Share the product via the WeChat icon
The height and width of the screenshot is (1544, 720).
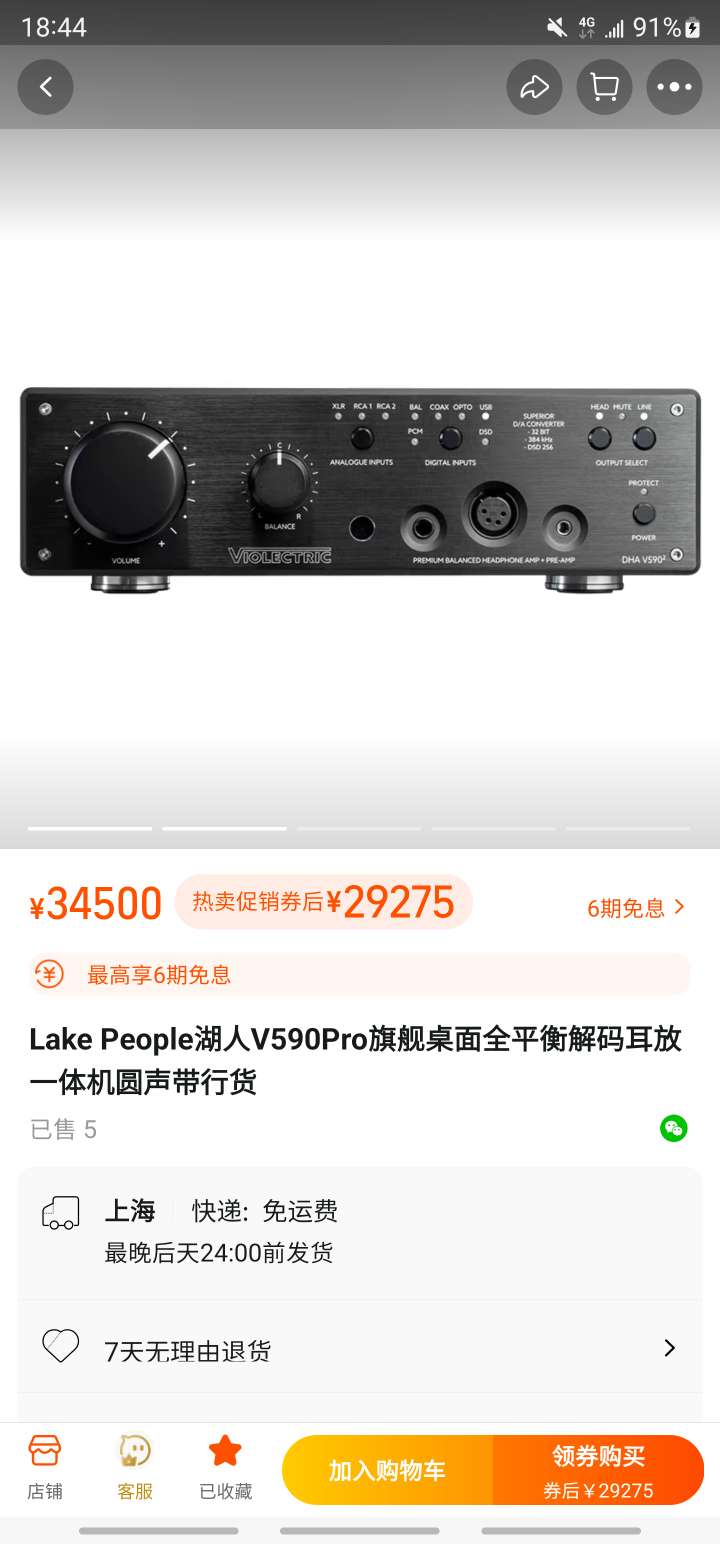pos(674,1129)
